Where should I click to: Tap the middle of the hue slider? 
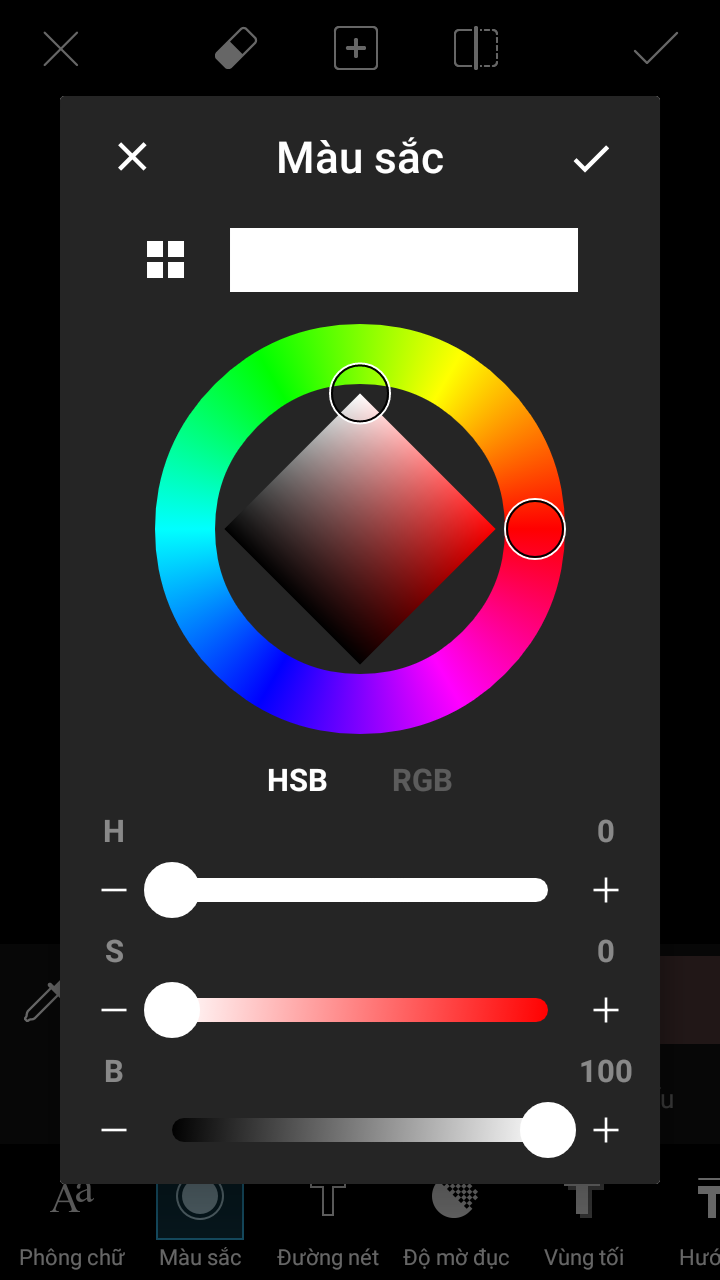tap(360, 890)
